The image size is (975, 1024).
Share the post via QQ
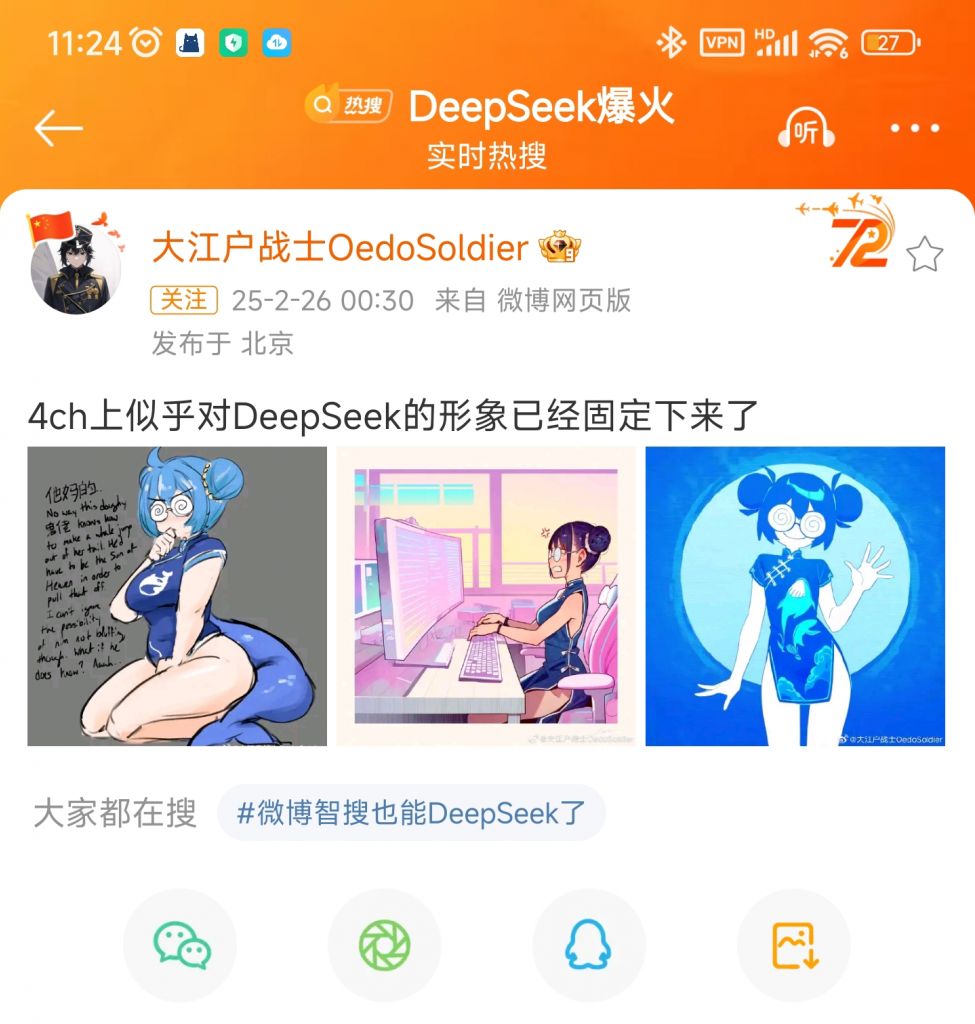click(x=589, y=944)
